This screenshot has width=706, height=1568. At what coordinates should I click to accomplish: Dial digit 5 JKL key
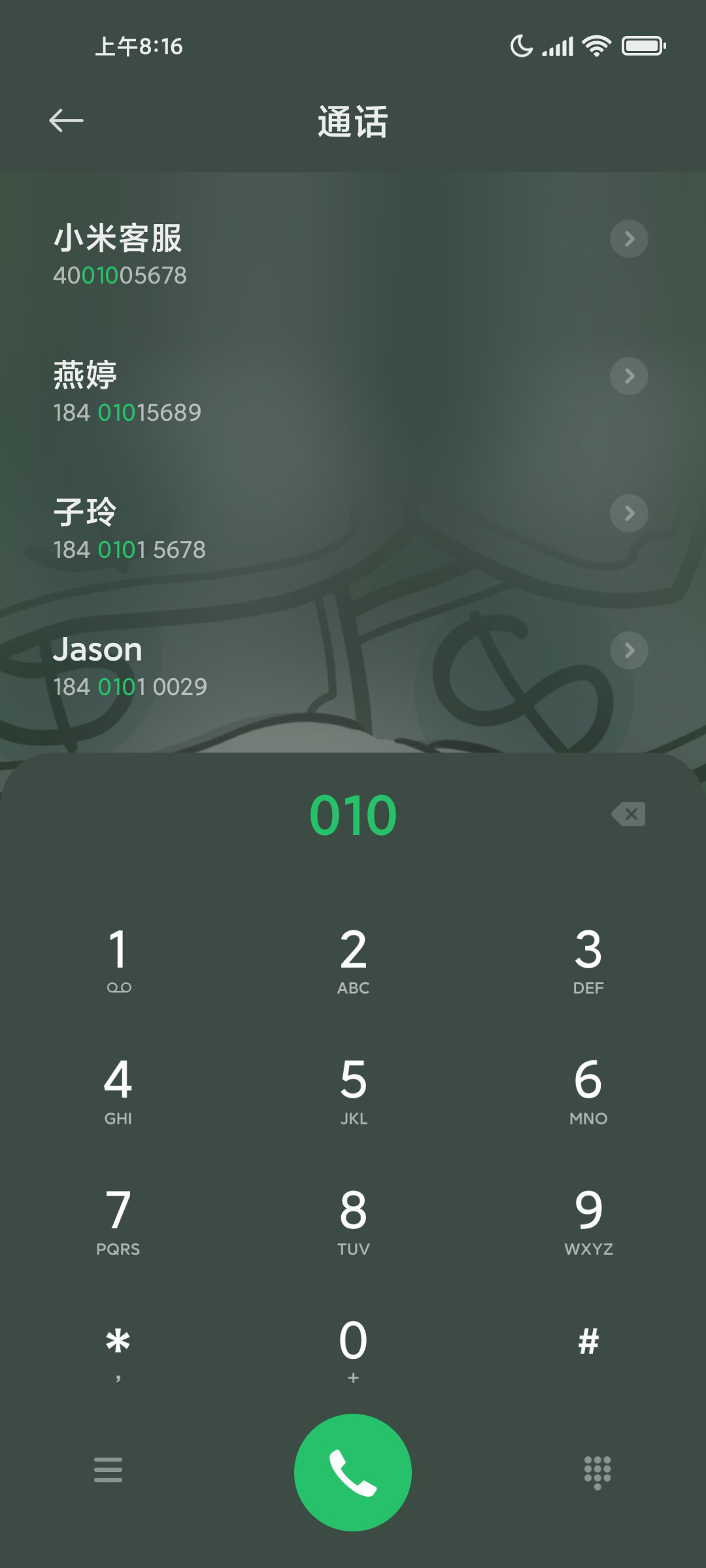click(353, 1091)
